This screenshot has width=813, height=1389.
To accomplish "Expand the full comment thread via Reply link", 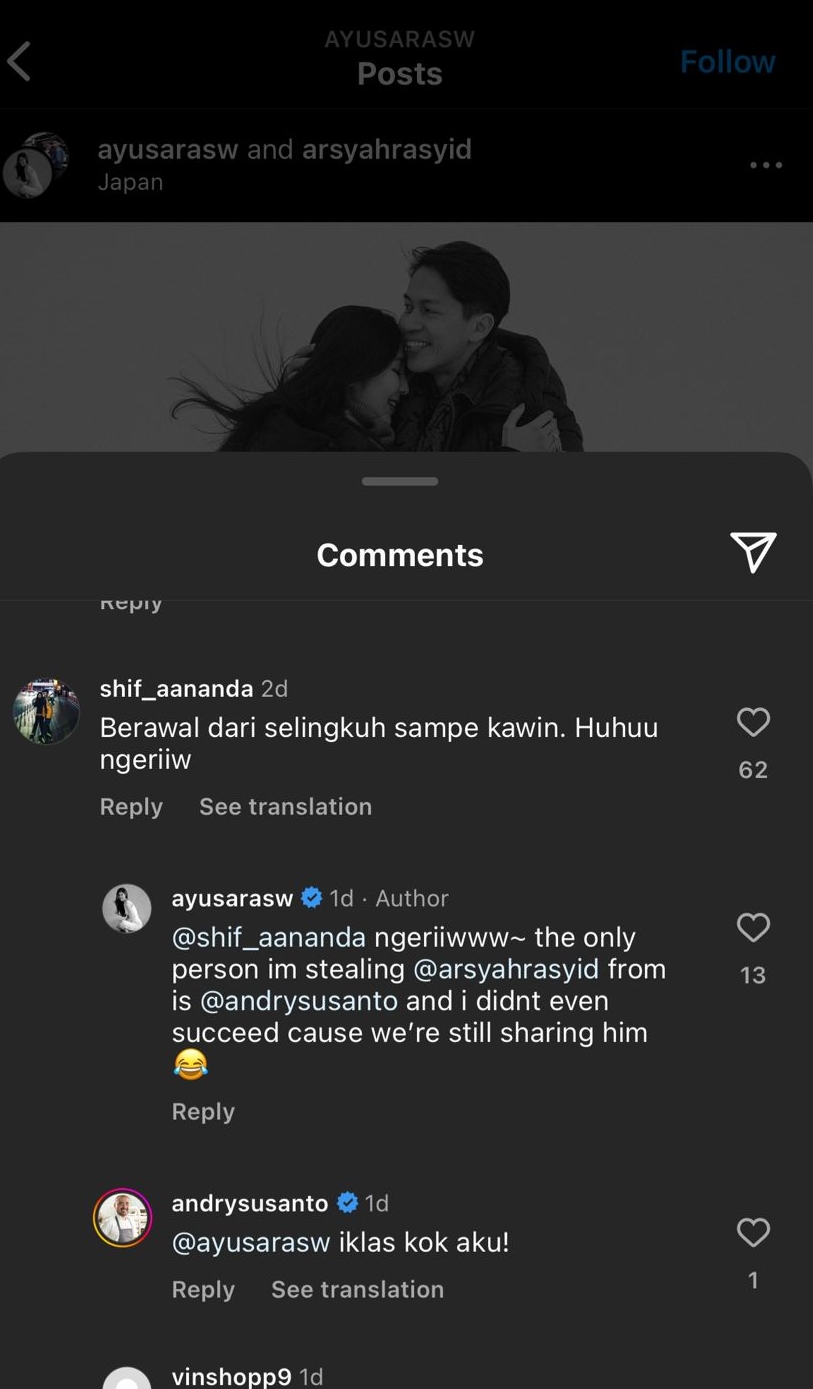I will 131,601.
